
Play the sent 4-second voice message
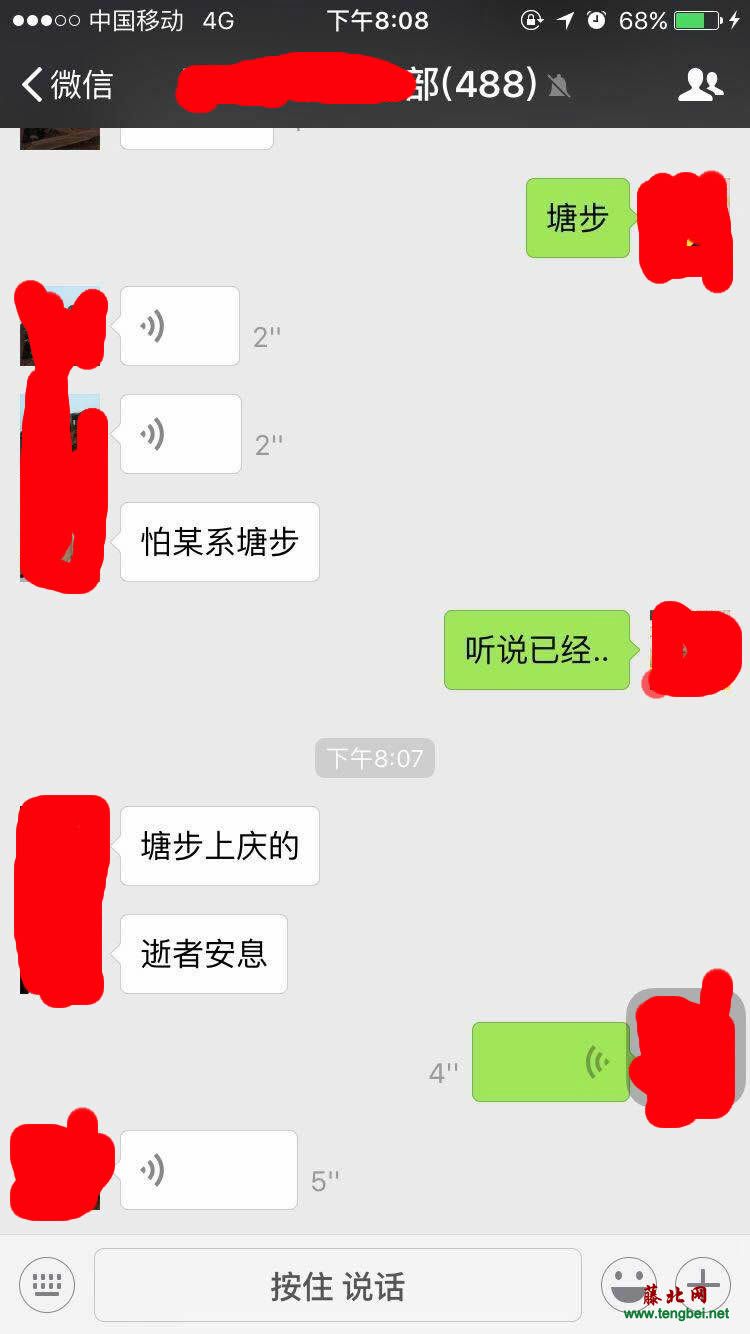(x=550, y=1062)
